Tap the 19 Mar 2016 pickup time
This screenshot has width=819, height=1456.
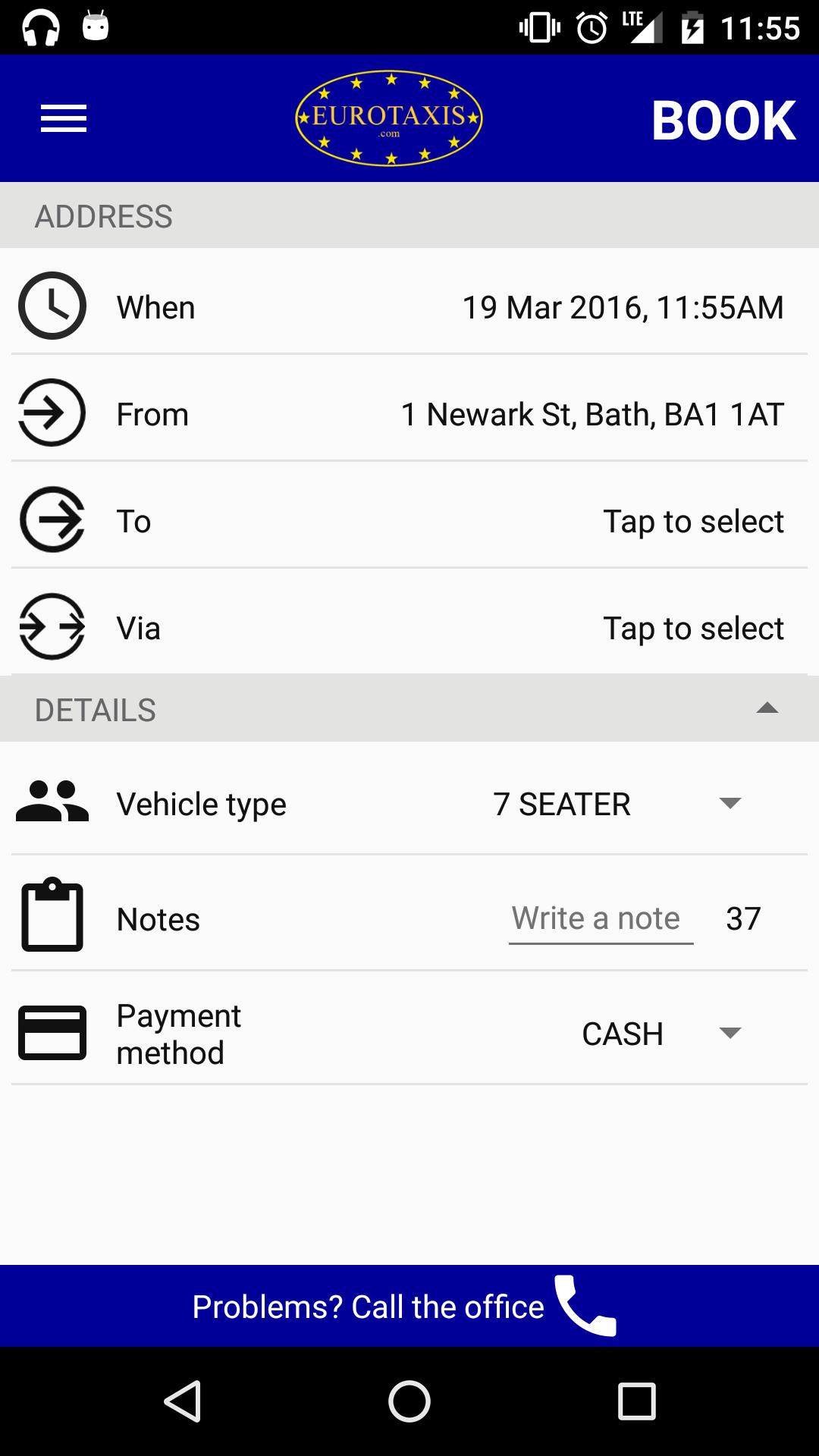coord(623,306)
